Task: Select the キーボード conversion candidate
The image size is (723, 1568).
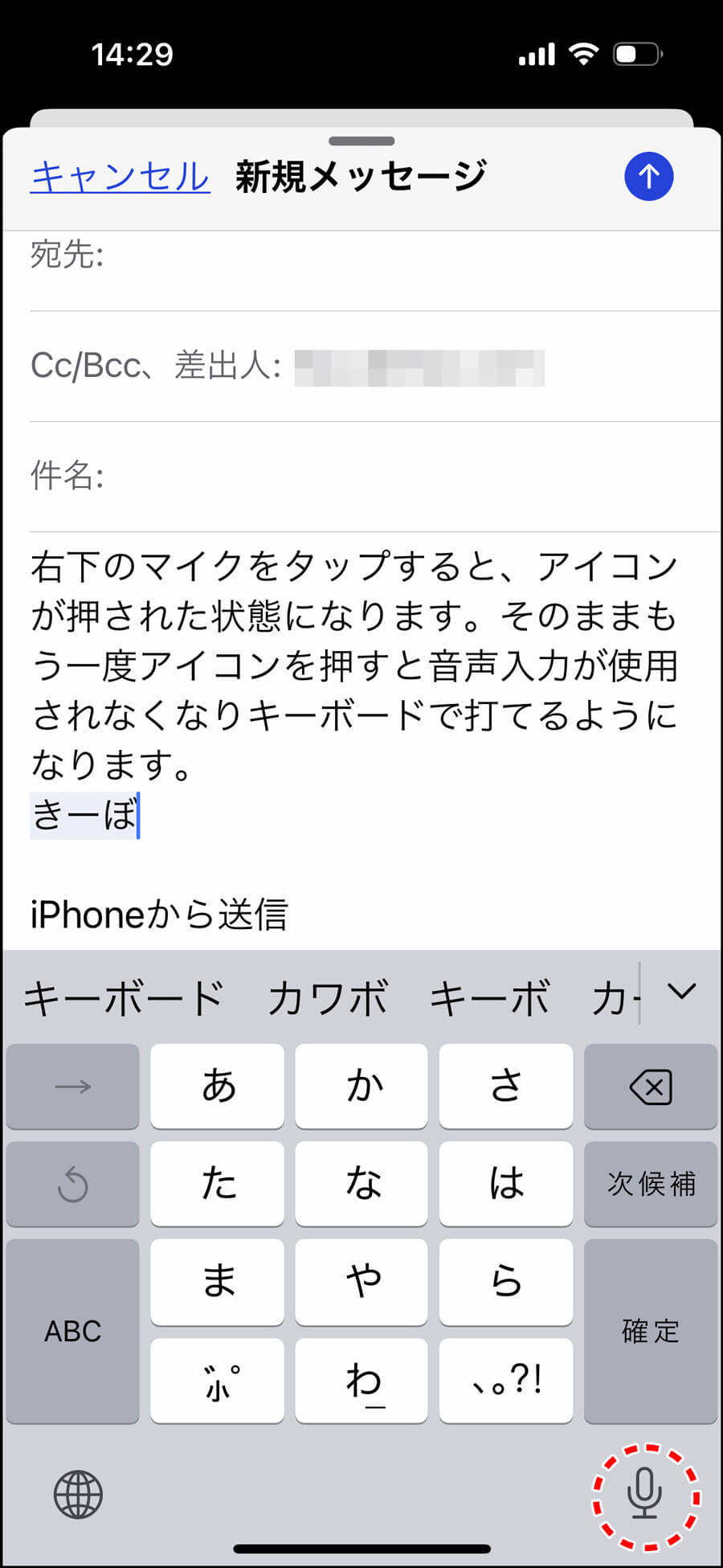Action: coord(123,998)
